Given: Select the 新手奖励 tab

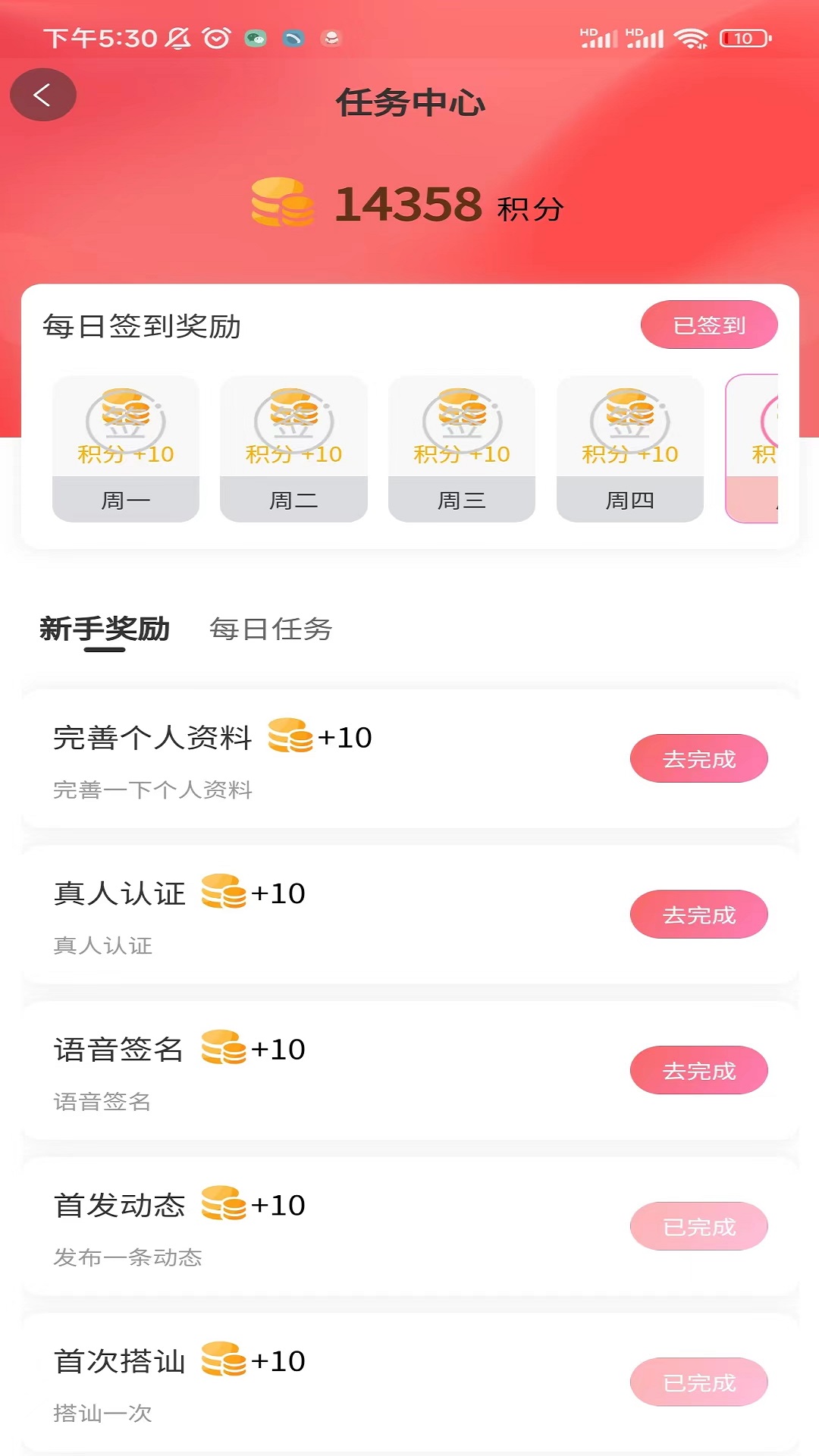Looking at the screenshot, I should coord(105,629).
